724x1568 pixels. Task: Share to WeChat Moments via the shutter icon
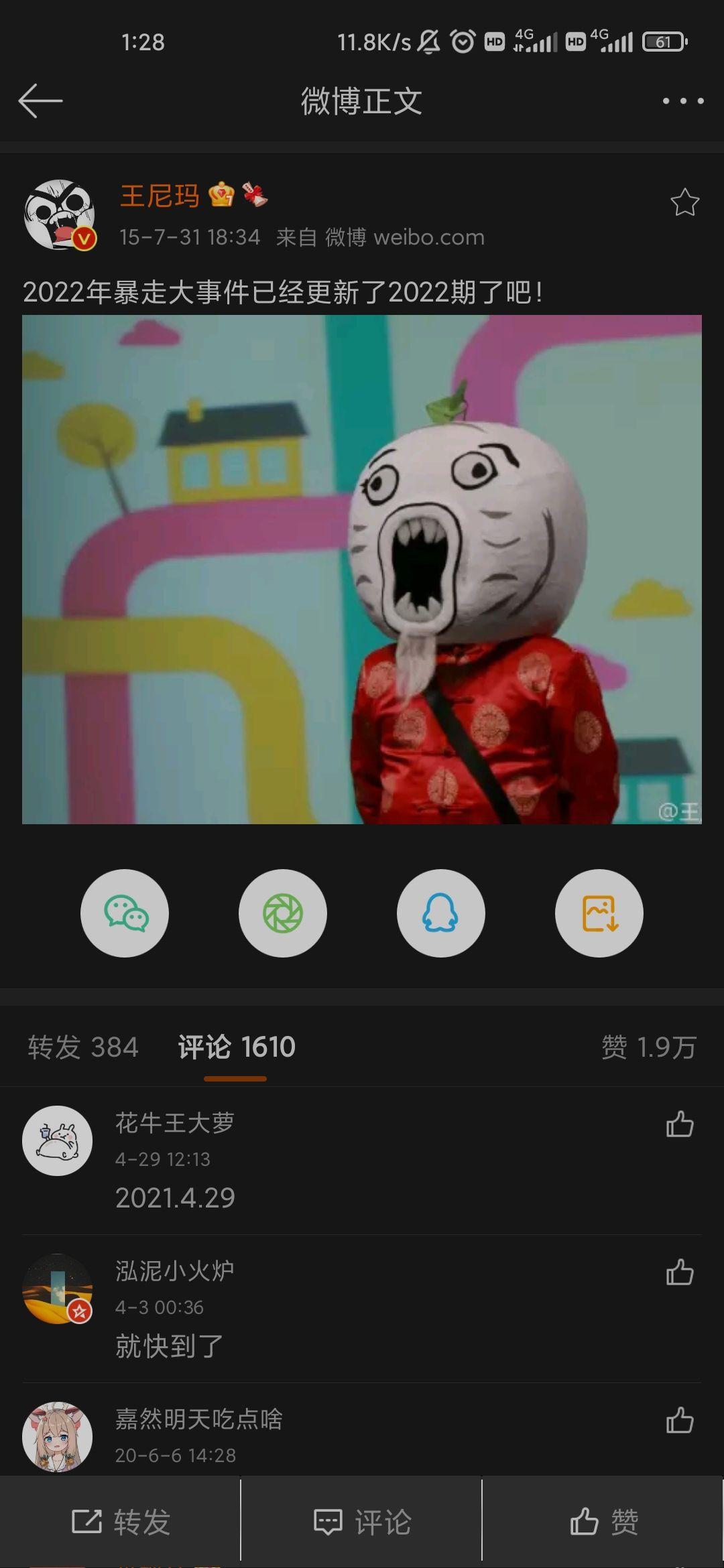283,913
